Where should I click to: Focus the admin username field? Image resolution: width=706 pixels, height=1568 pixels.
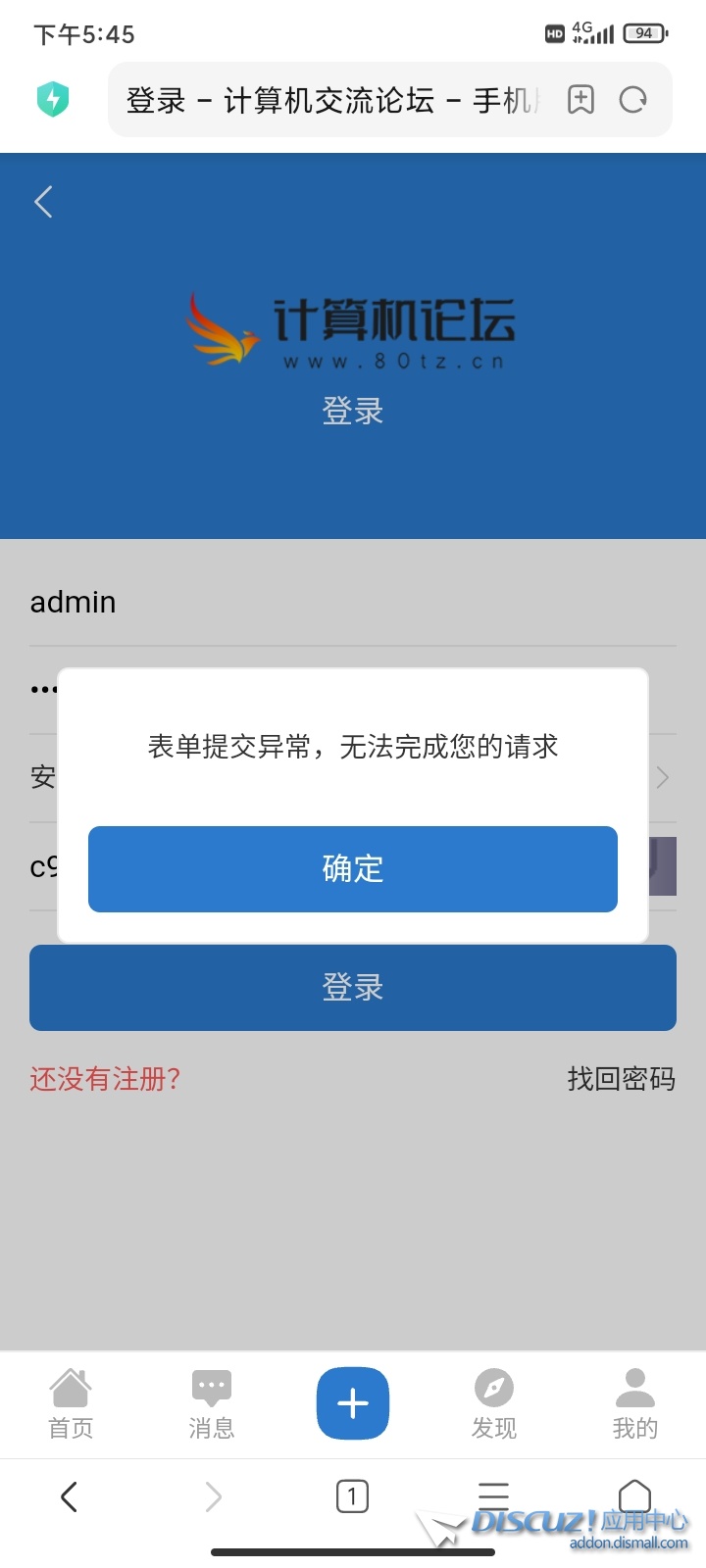(x=353, y=602)
